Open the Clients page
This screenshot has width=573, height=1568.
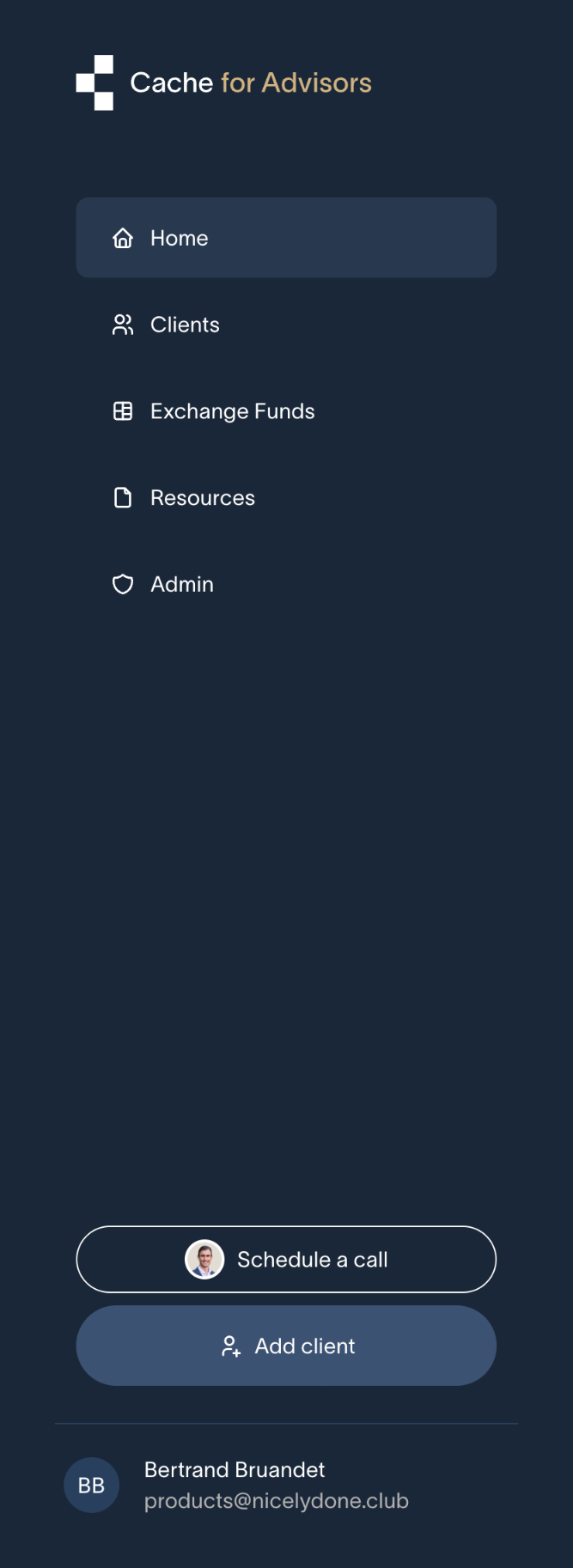coord(185,325)
